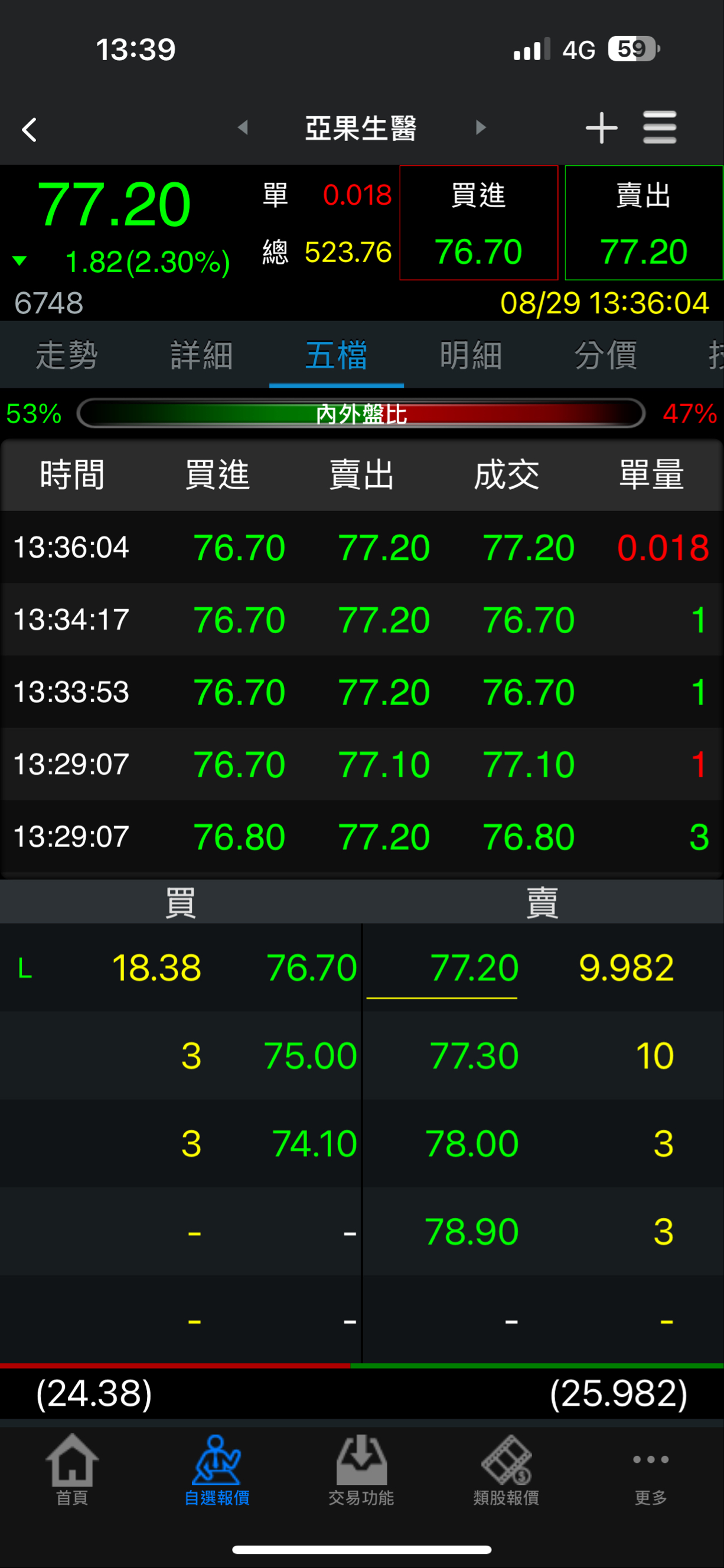Switch to the 走勢 tab

coord(67,355)
